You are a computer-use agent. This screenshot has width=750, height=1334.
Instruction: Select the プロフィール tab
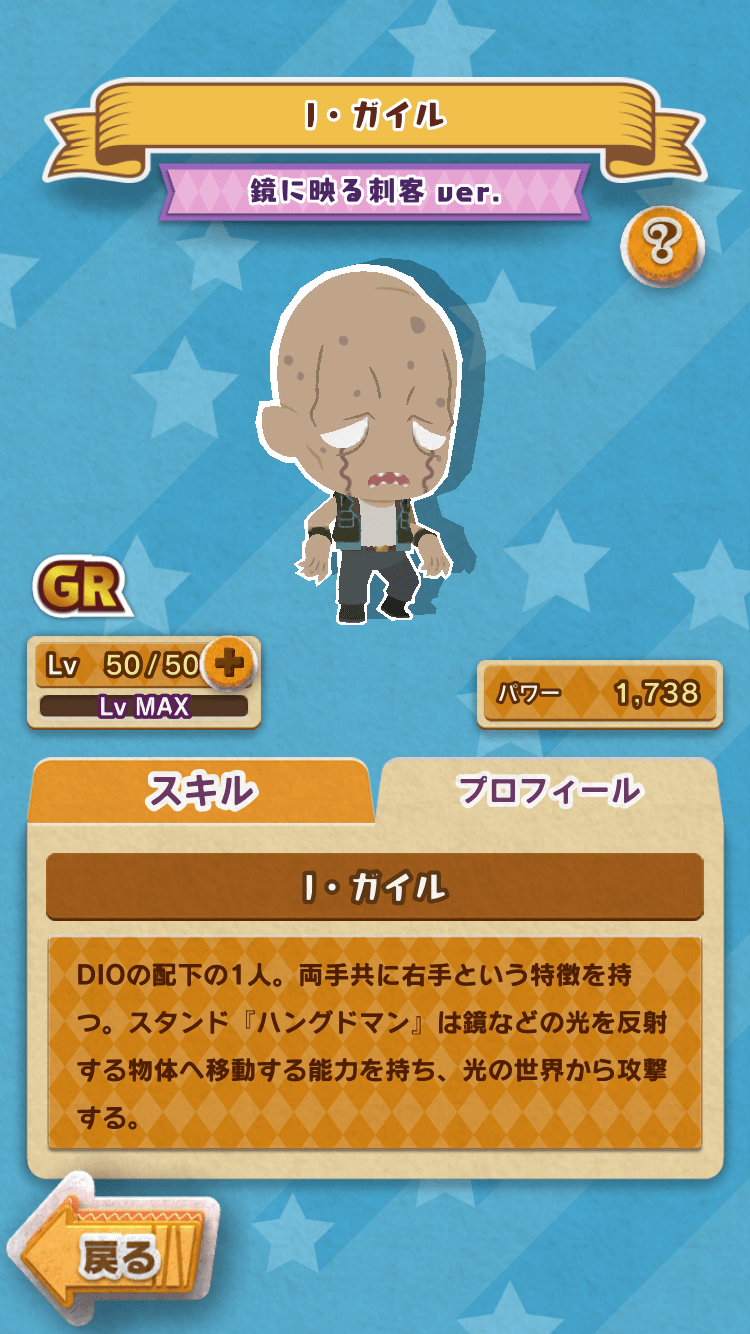pyautogui.click(x=548, y=791)
